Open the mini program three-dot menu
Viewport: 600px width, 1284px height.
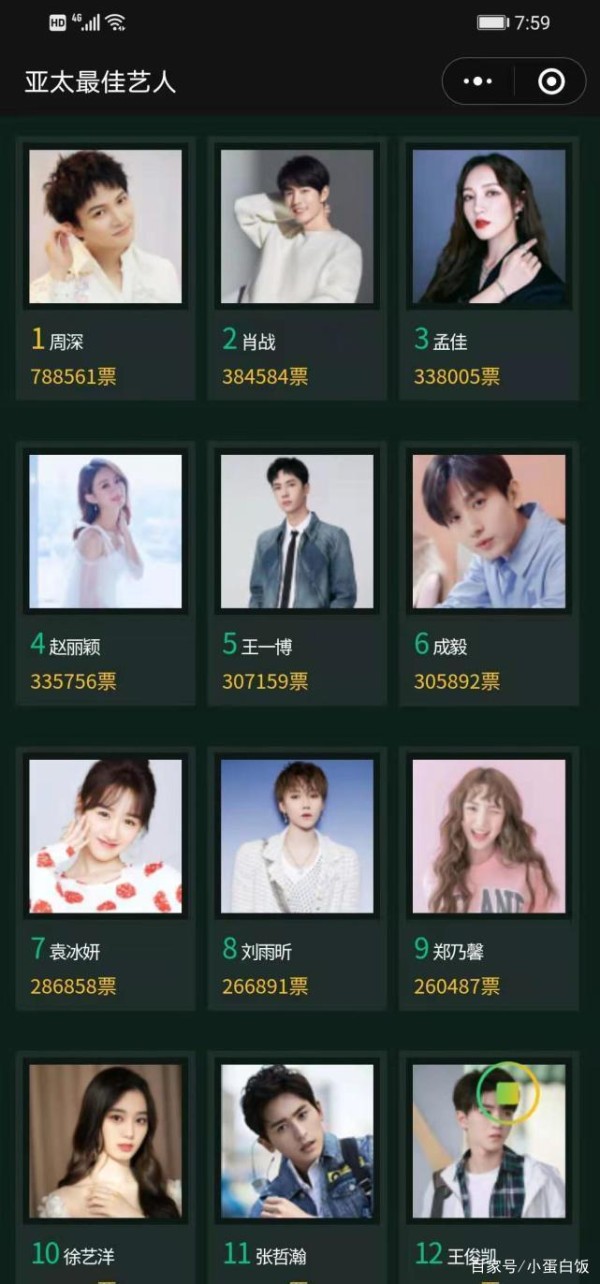pos(478,81)
